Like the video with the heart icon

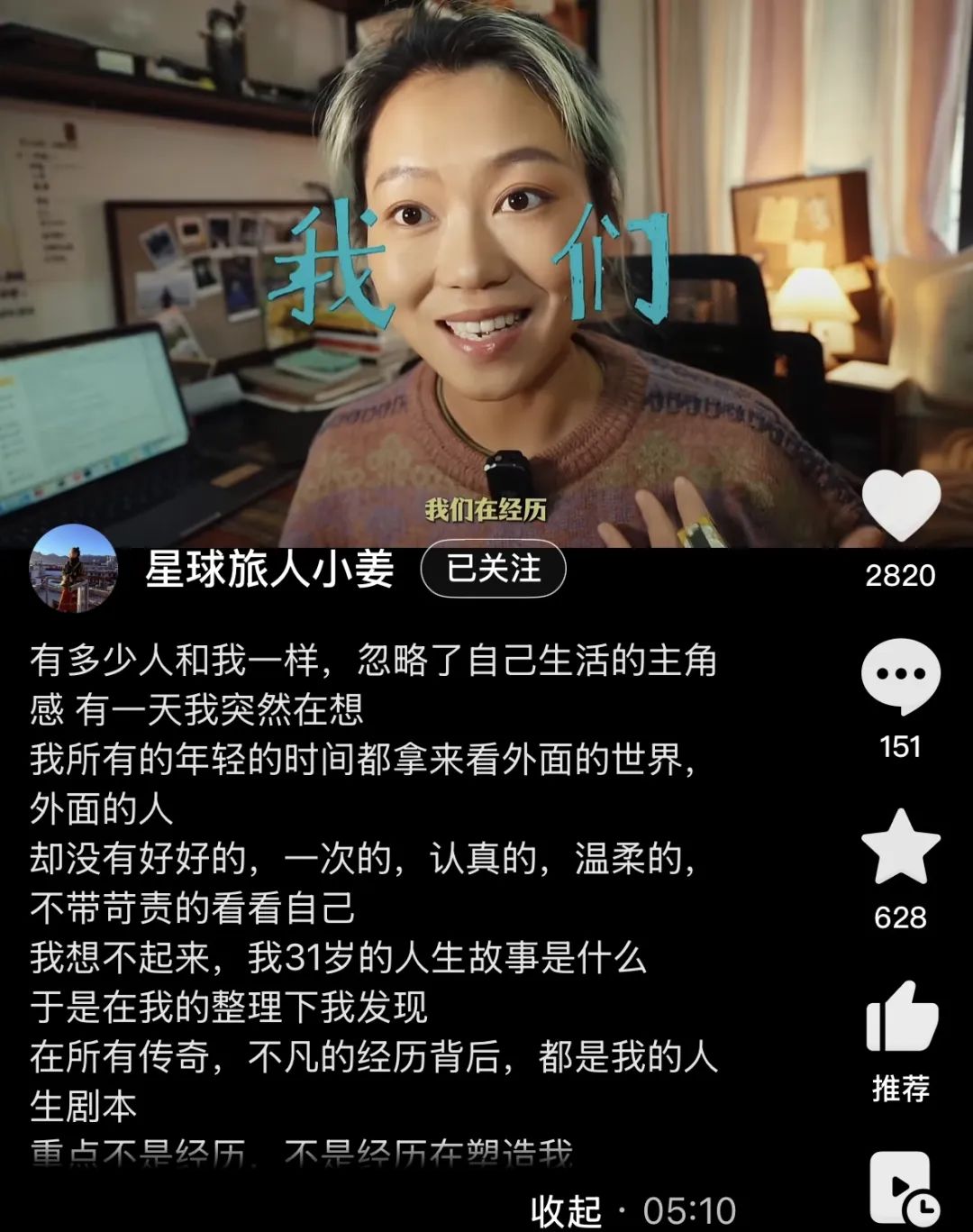click(x=900, y=505)
